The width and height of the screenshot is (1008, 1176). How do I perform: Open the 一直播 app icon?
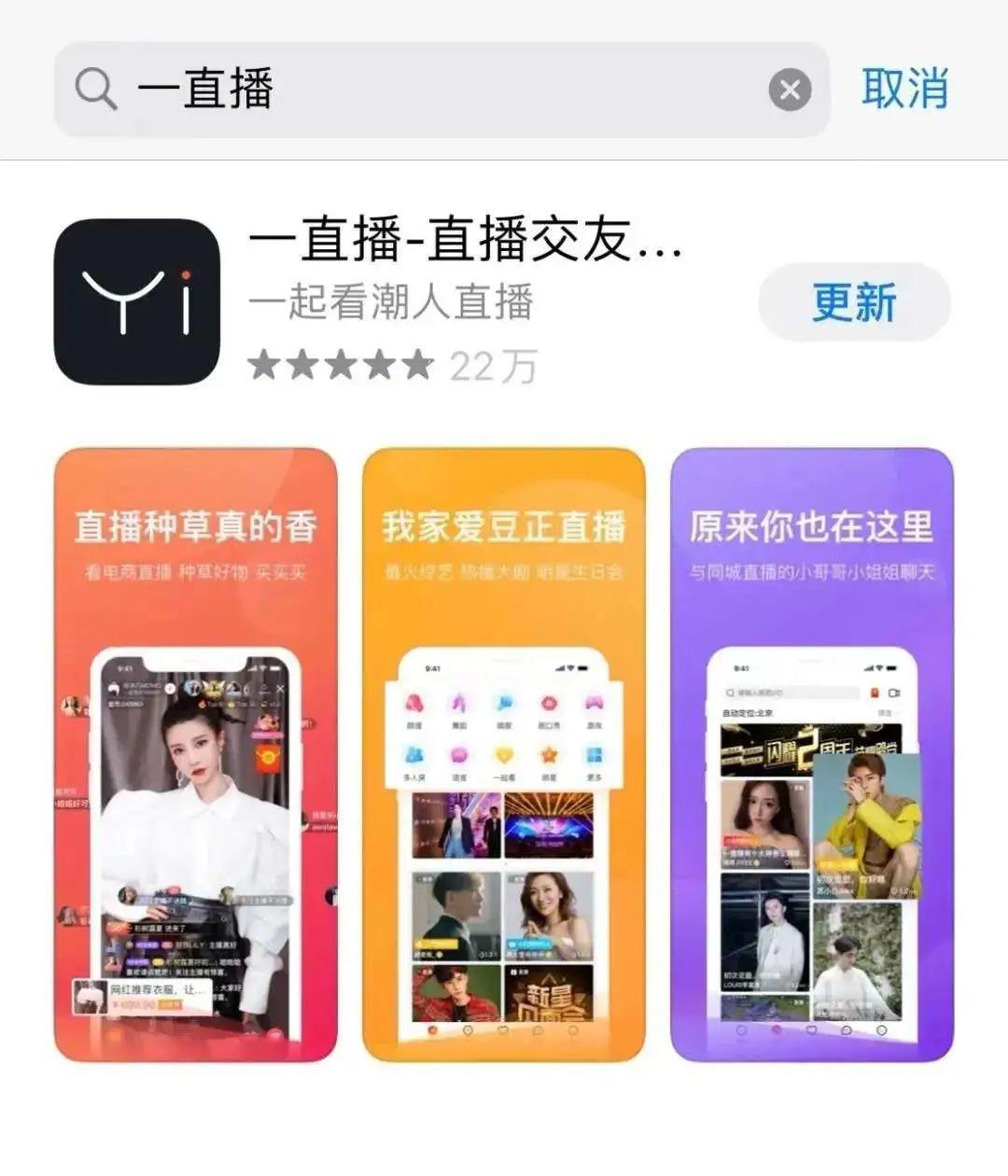pos(137,301)
